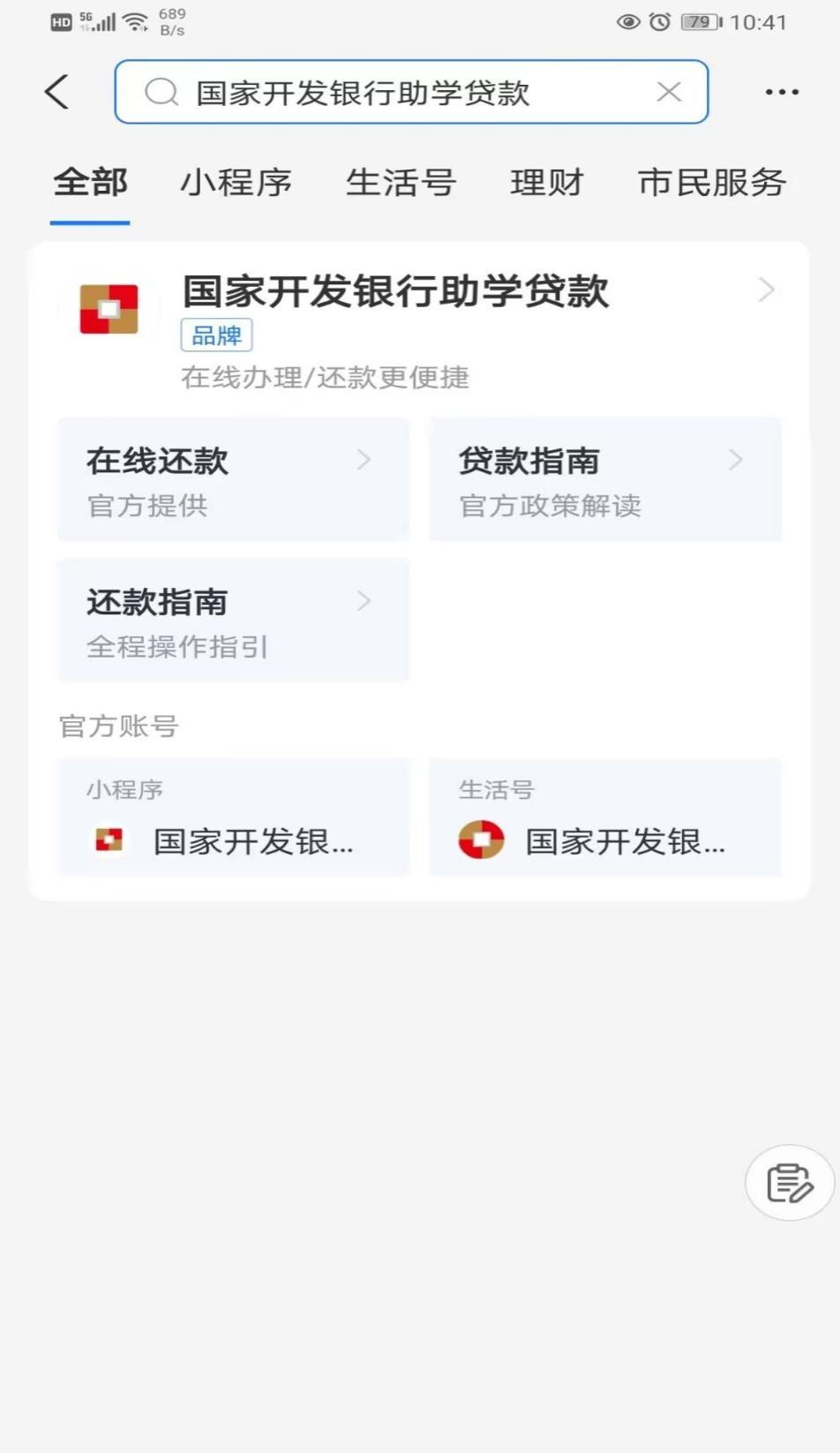Open the 小程序 official account card

click(x=234, y=817)
